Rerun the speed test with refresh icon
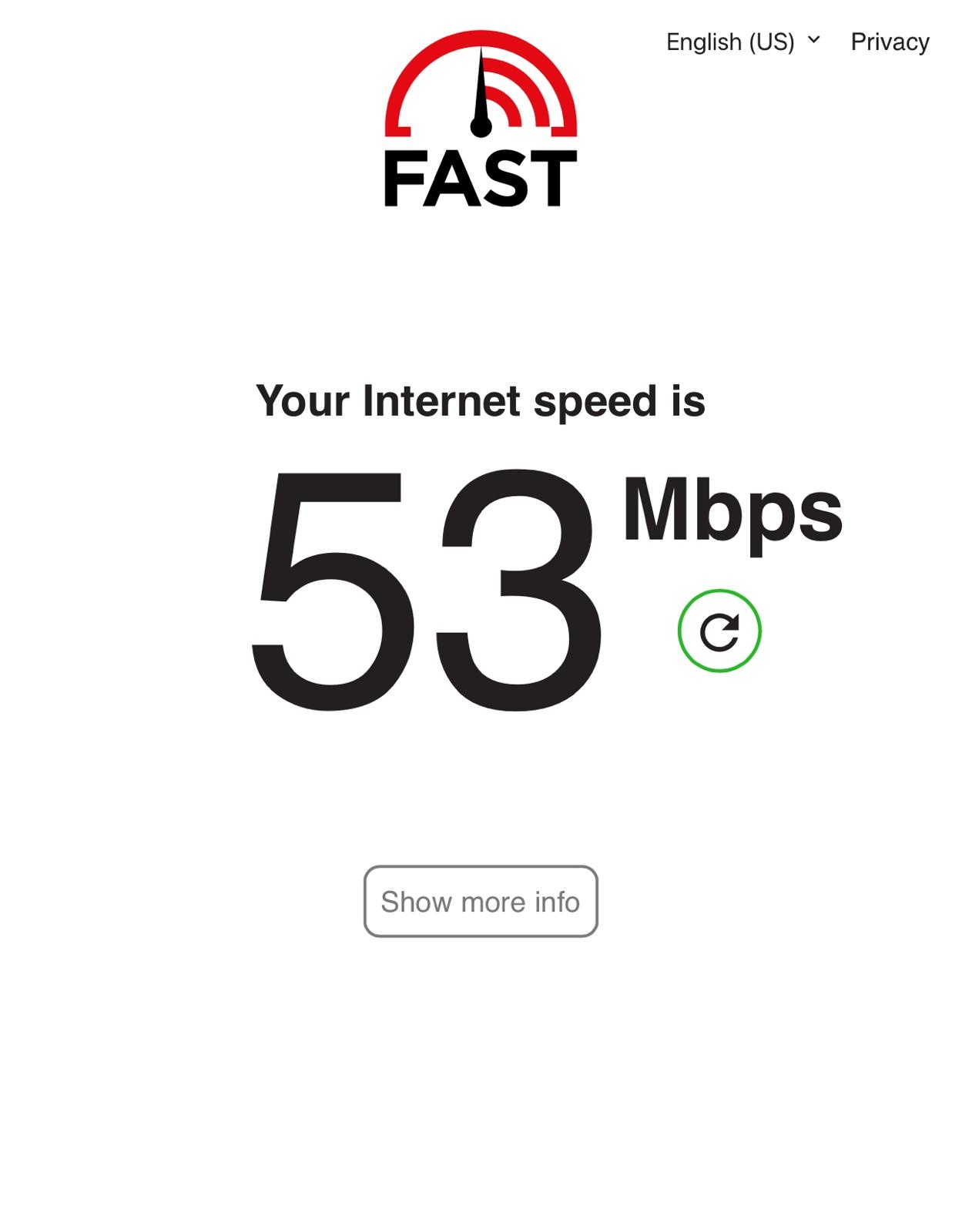Image resolution: width=962 pixels, height=1232 pixels. coord(719,631)
